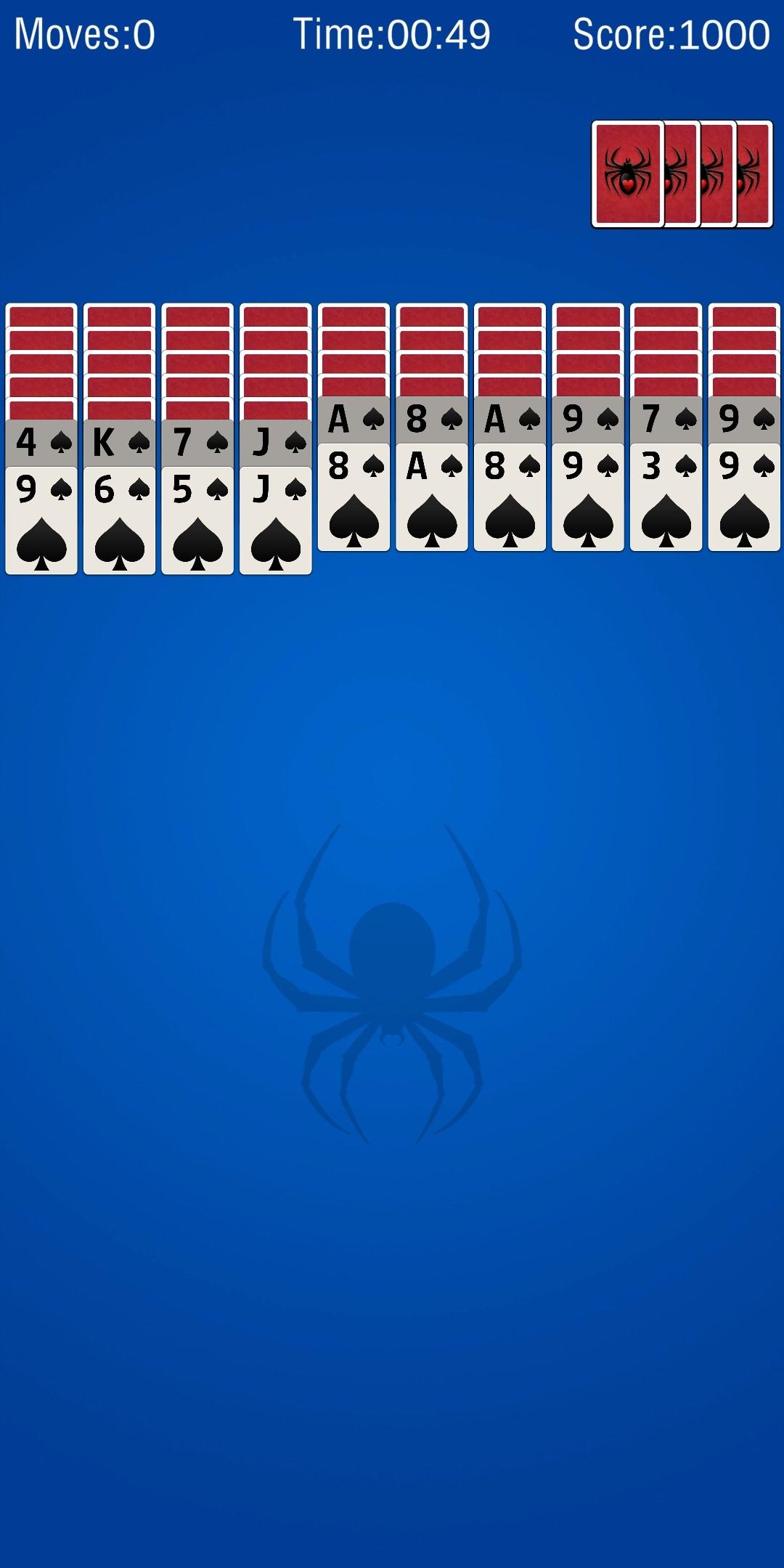Select the 9 of spades covering the 4
The width and height of the screenshot is (784, 1568).
point(41,520)
